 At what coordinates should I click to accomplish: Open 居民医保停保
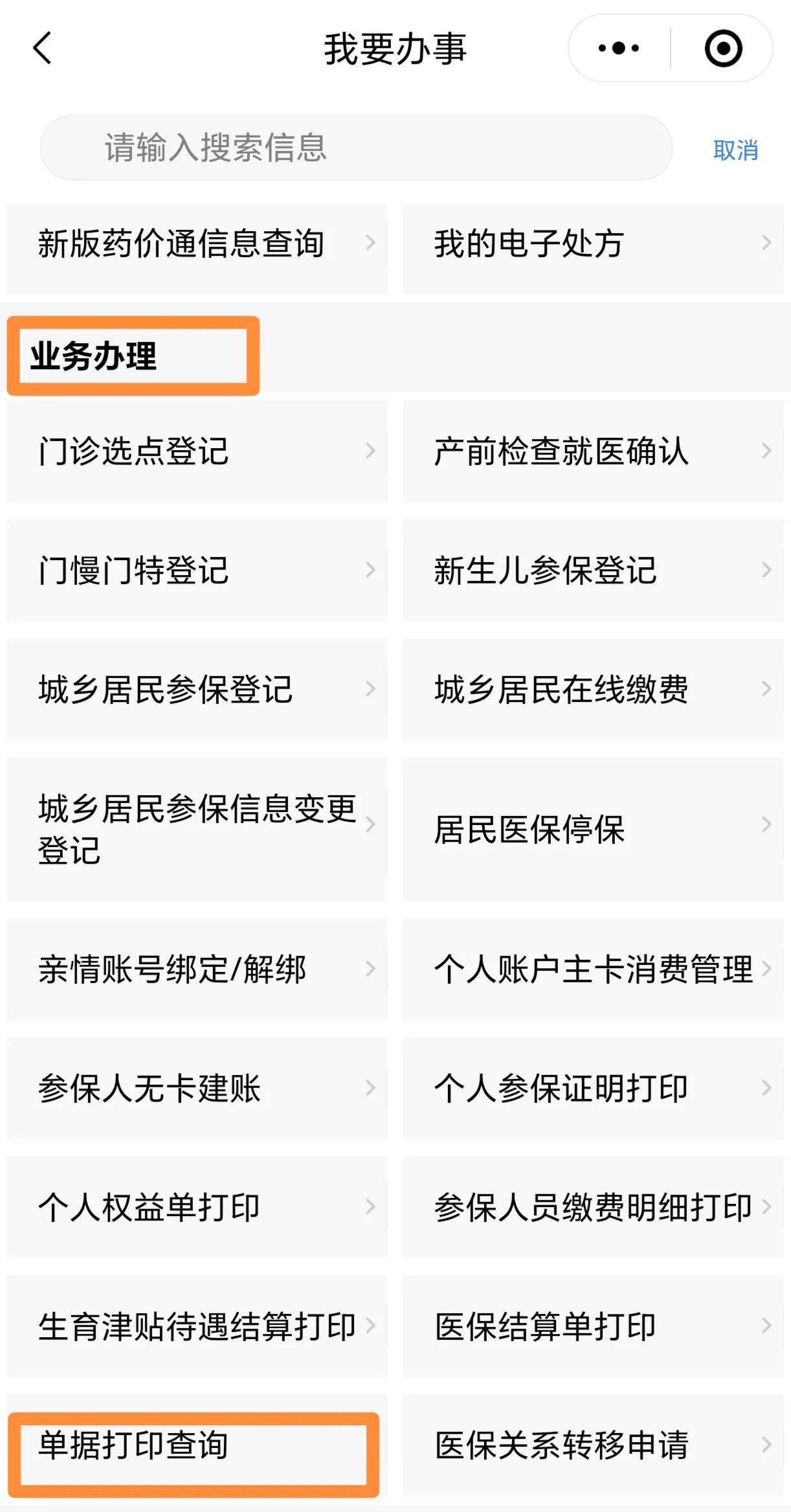click(x=593, y=829)
